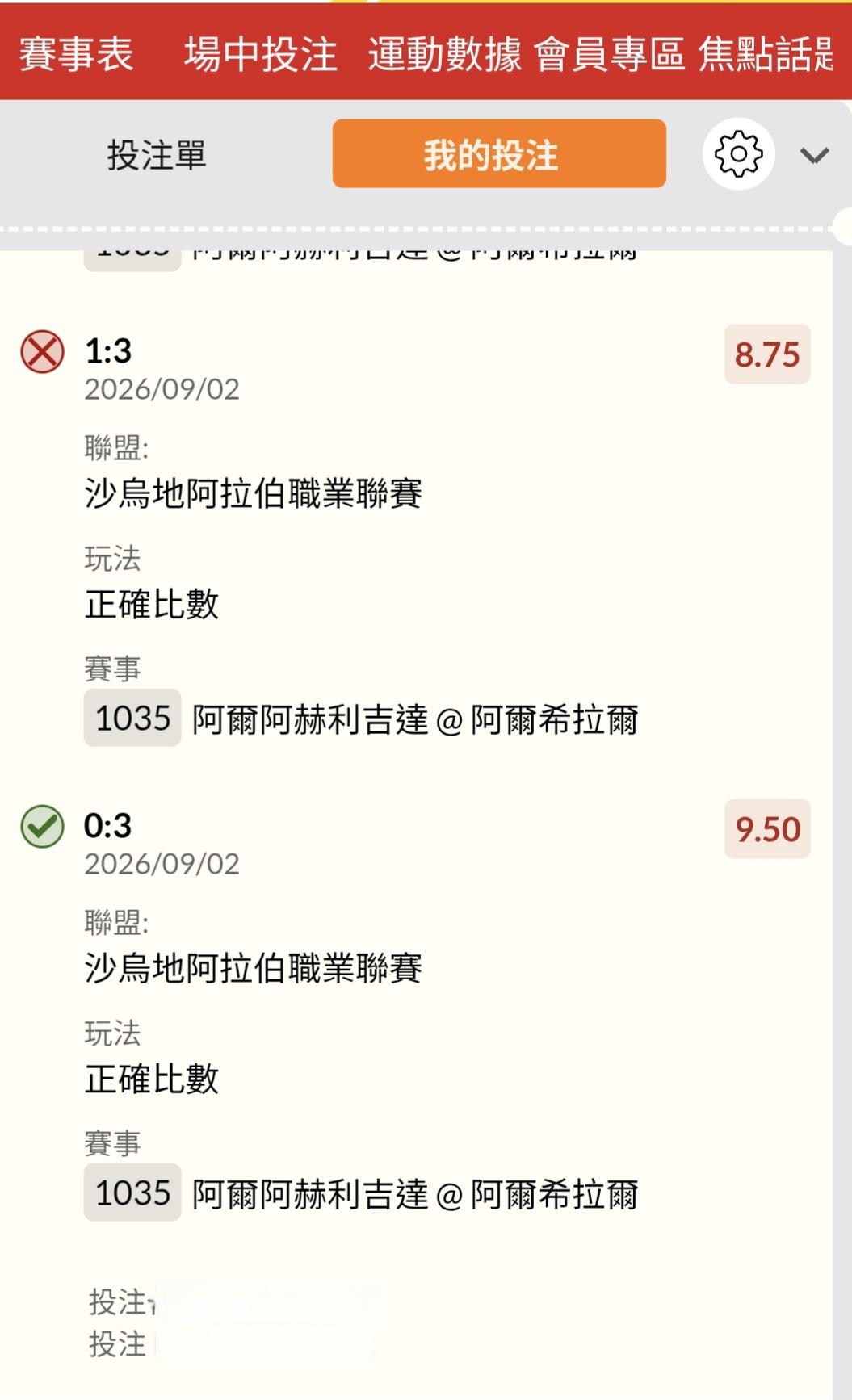Open 運動數據 section
The width and height of the screenshot is (852, 1400).
click(444, 55)
